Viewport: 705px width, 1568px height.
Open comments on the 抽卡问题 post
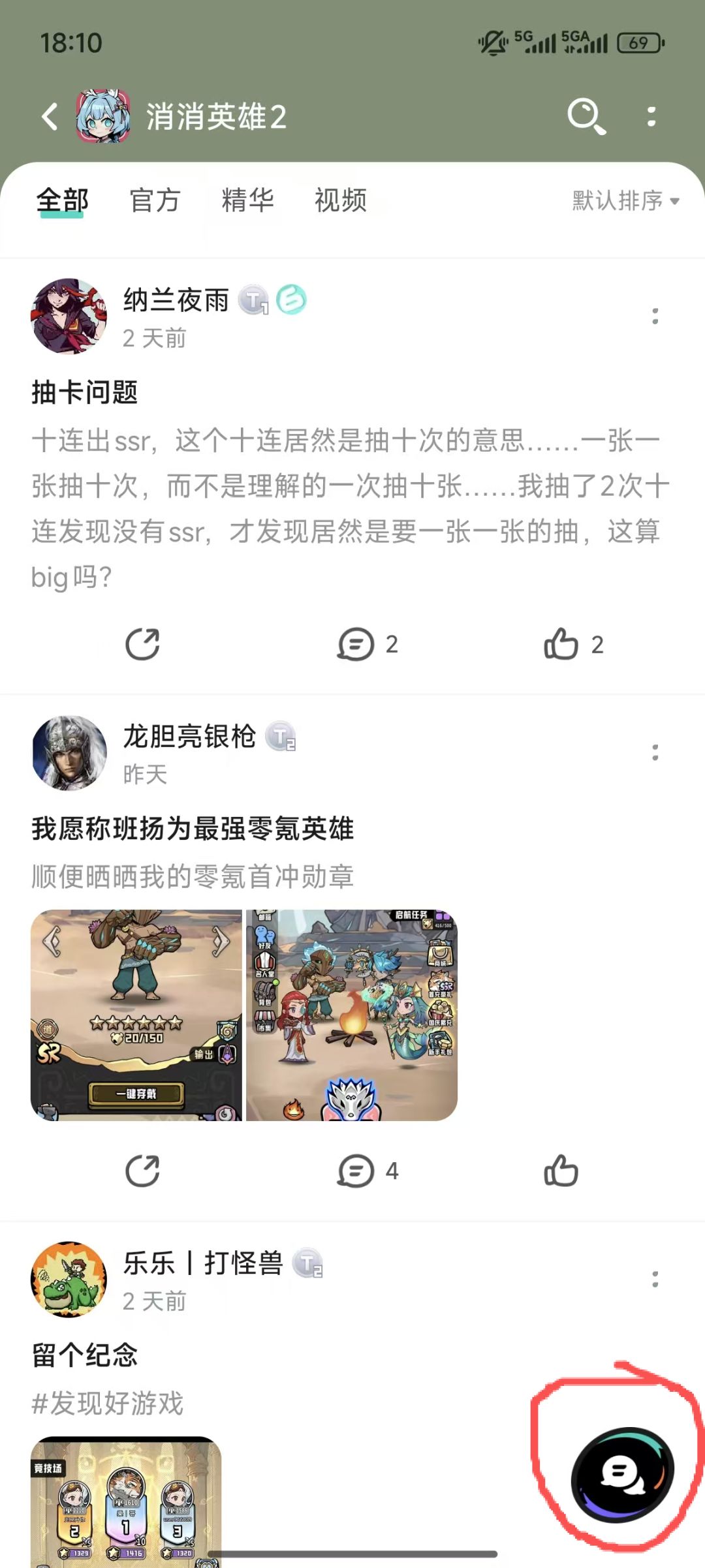tap(356, 644)
